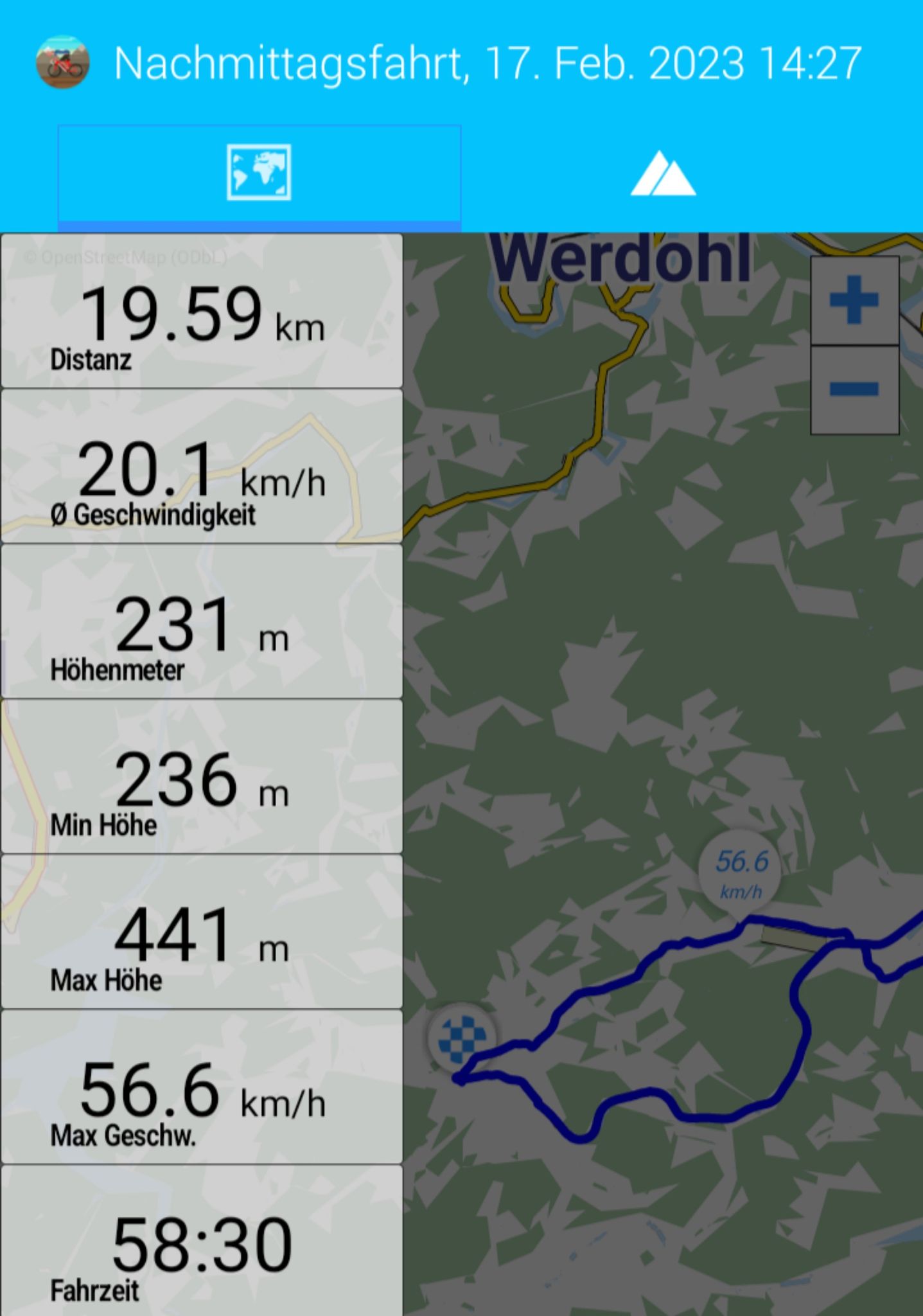Open the Max Geschw. stat tile
923x1316 pixels.
click(x=202, y=1087)
